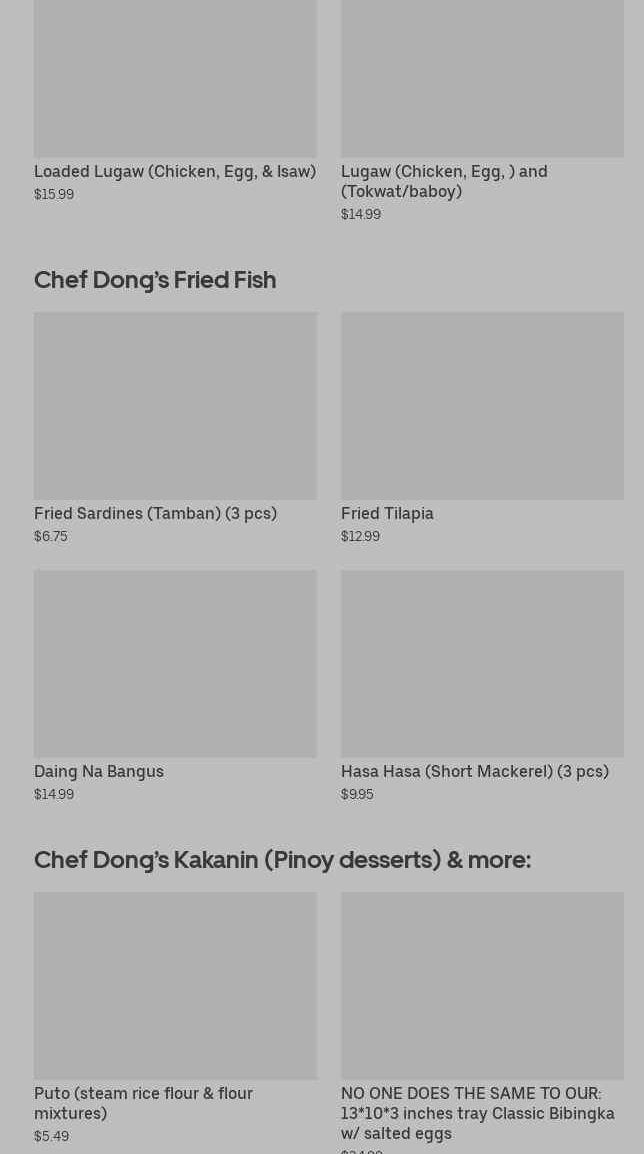Viewport: 644px width, 1154px height.
Task: View the Daing Na Bangus item
Action: (175, 686)
